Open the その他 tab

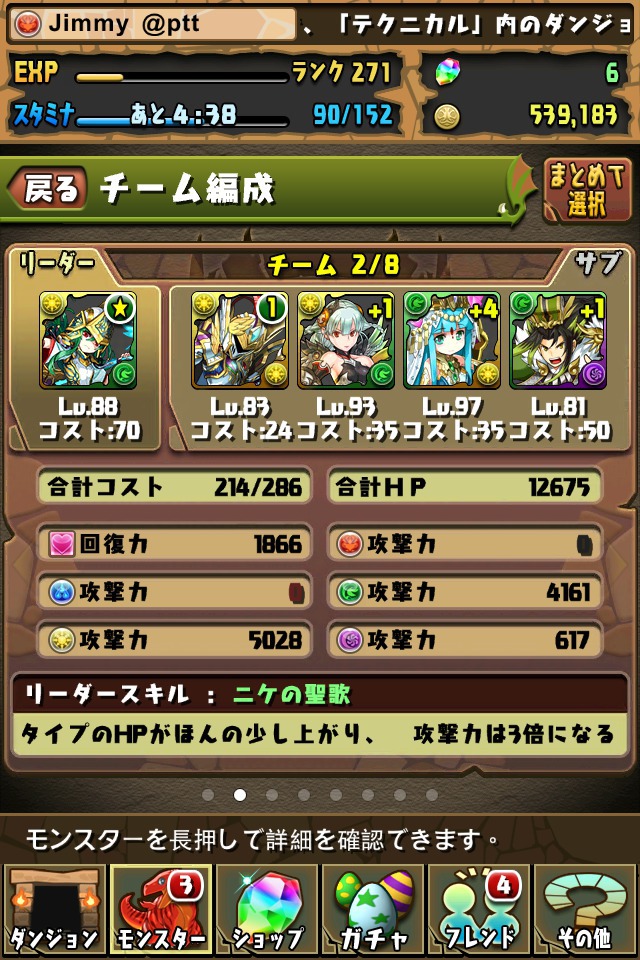[585, 910]
